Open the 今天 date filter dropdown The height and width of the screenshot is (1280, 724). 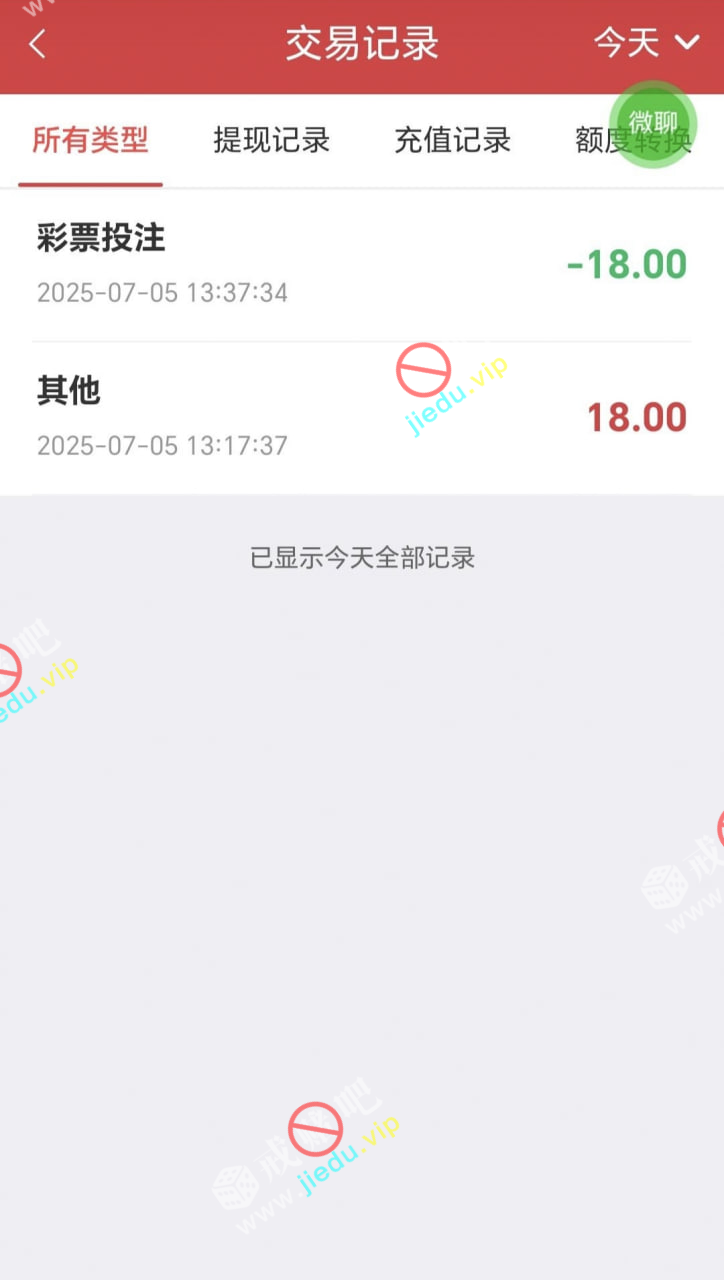[646, 43]
